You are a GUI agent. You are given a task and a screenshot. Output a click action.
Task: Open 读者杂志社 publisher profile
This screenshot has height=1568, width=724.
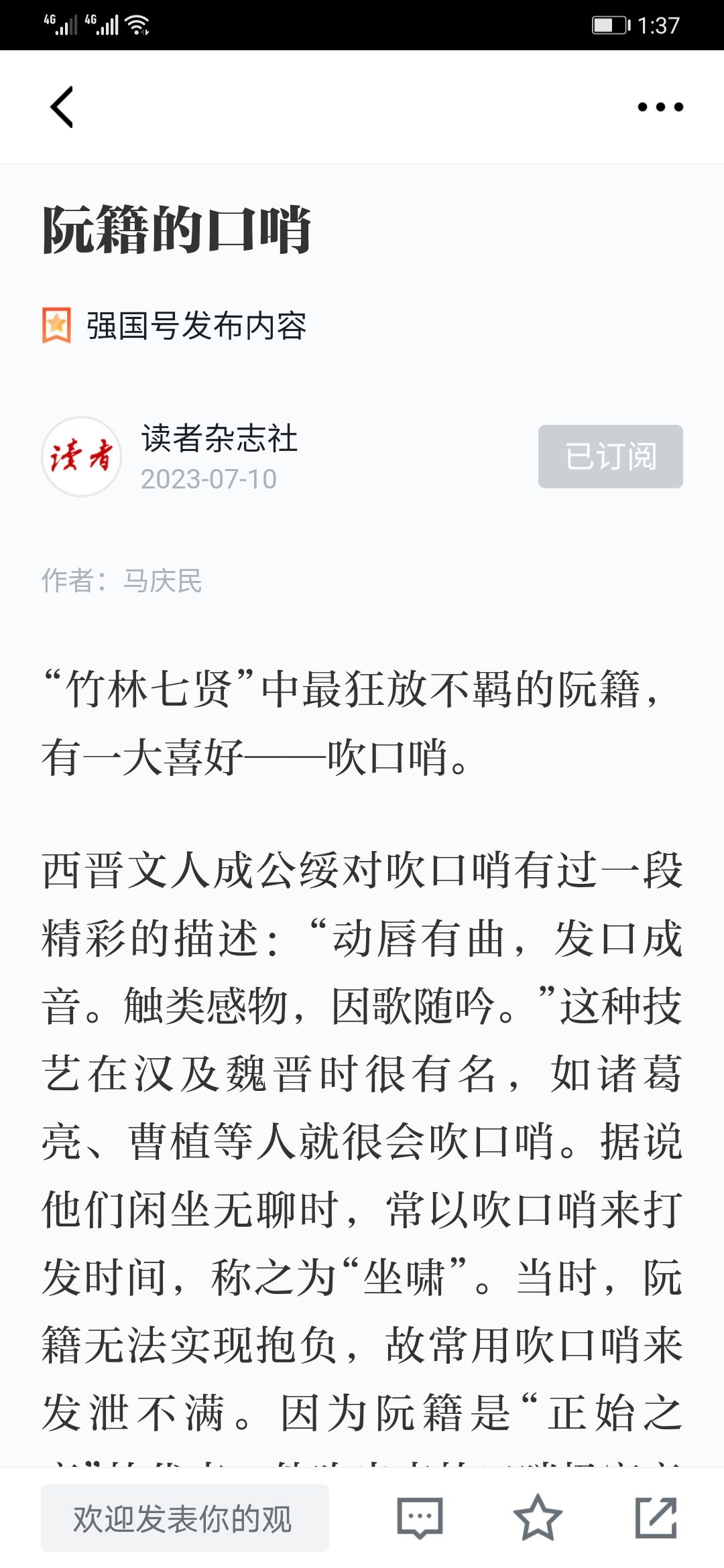(219, 439)
